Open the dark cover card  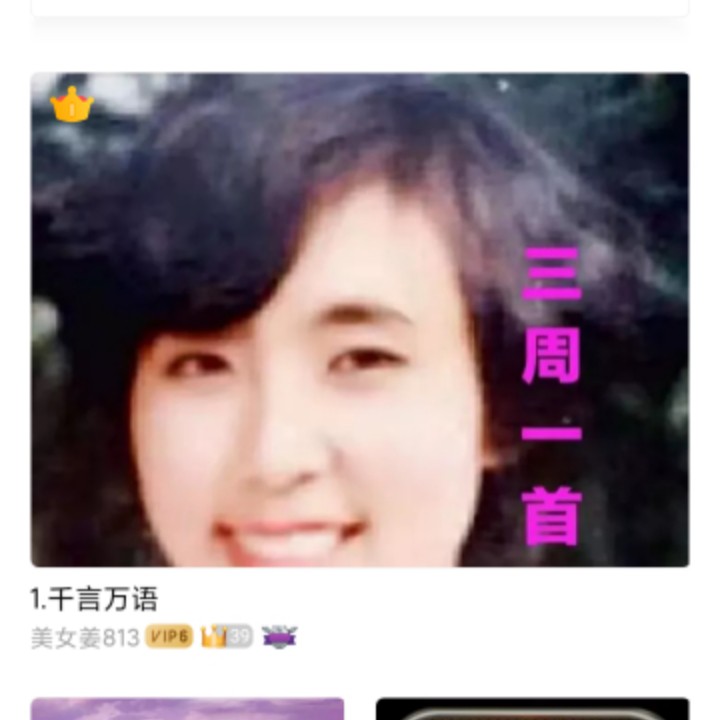click(533, 709)
